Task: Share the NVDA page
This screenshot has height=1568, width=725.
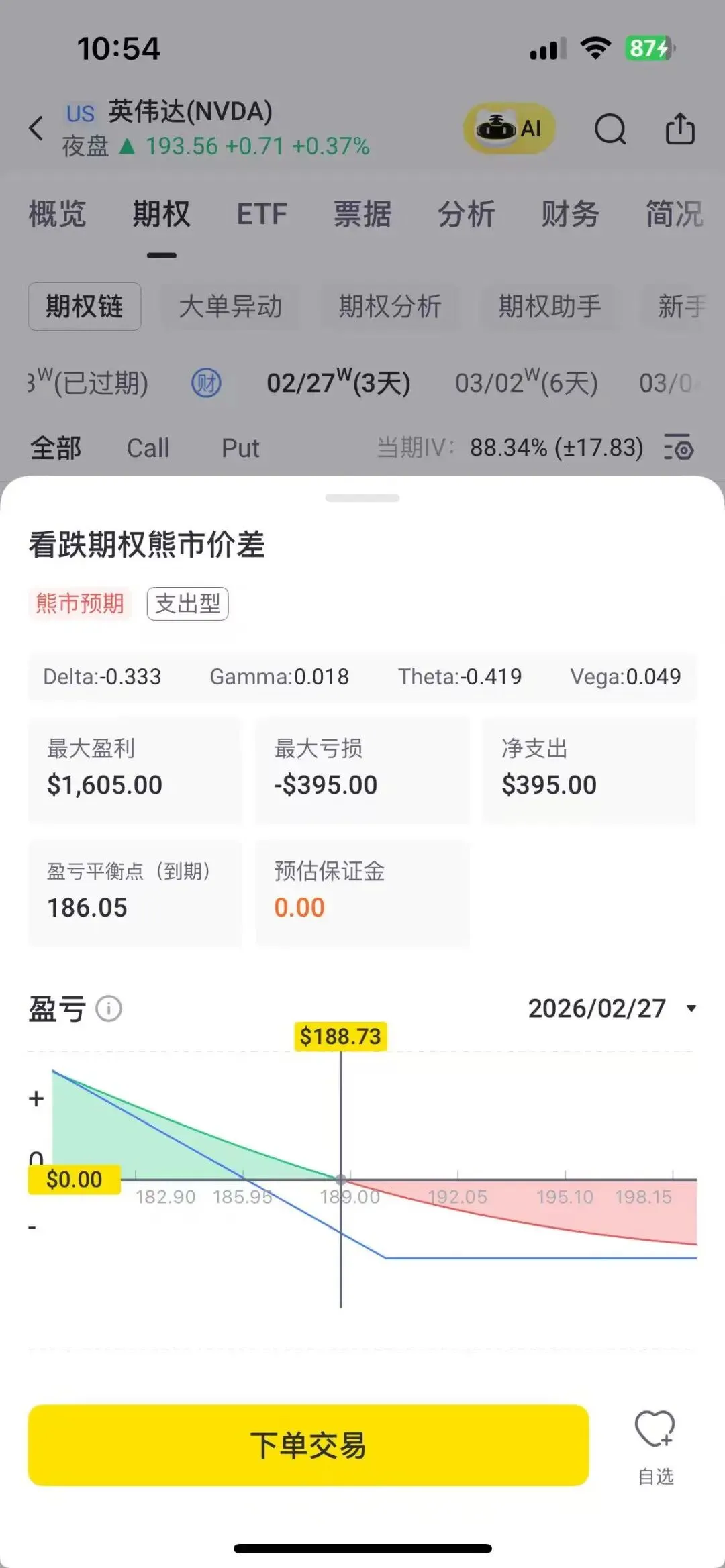Action: (x=680, y=127)
